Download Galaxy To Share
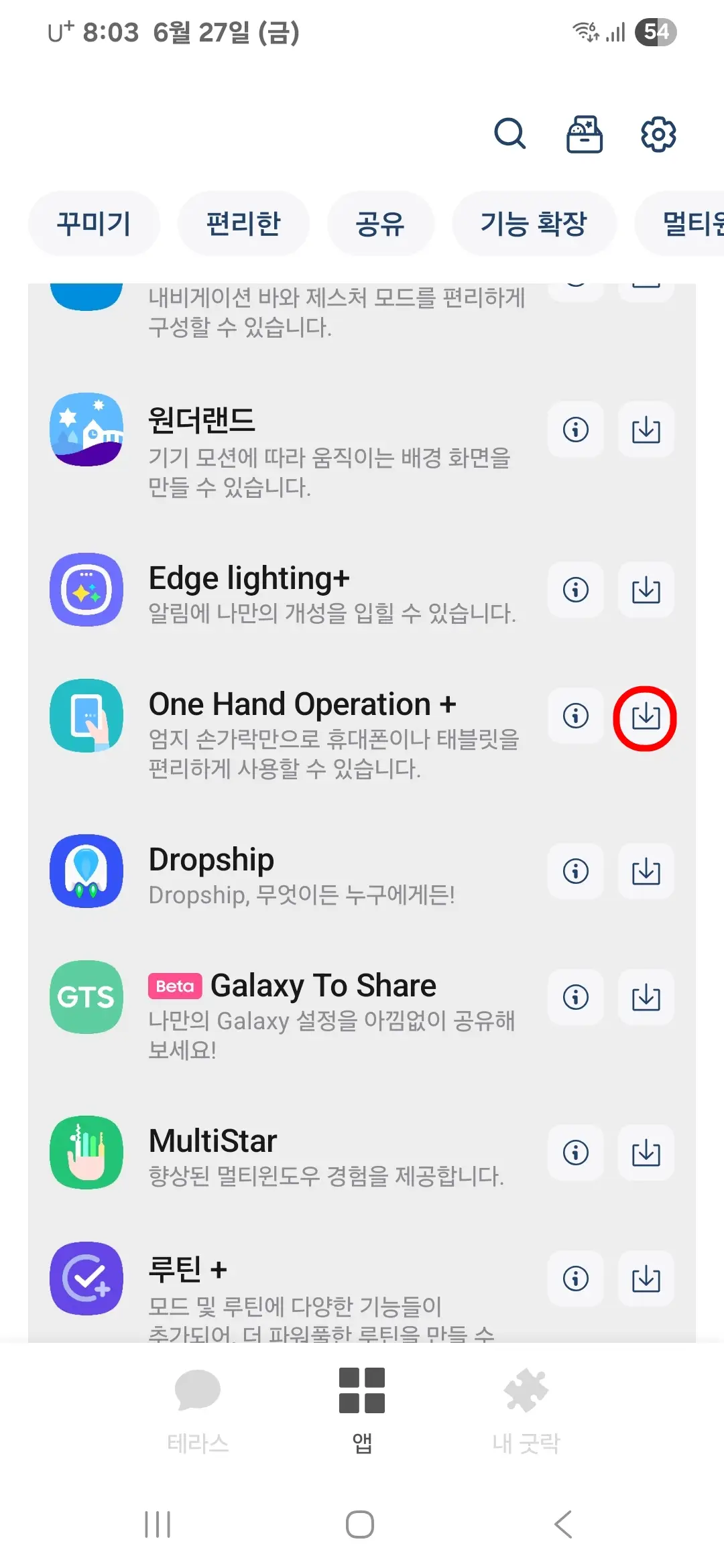Screen dimensions: 724x1568 [x=646, y=997]
